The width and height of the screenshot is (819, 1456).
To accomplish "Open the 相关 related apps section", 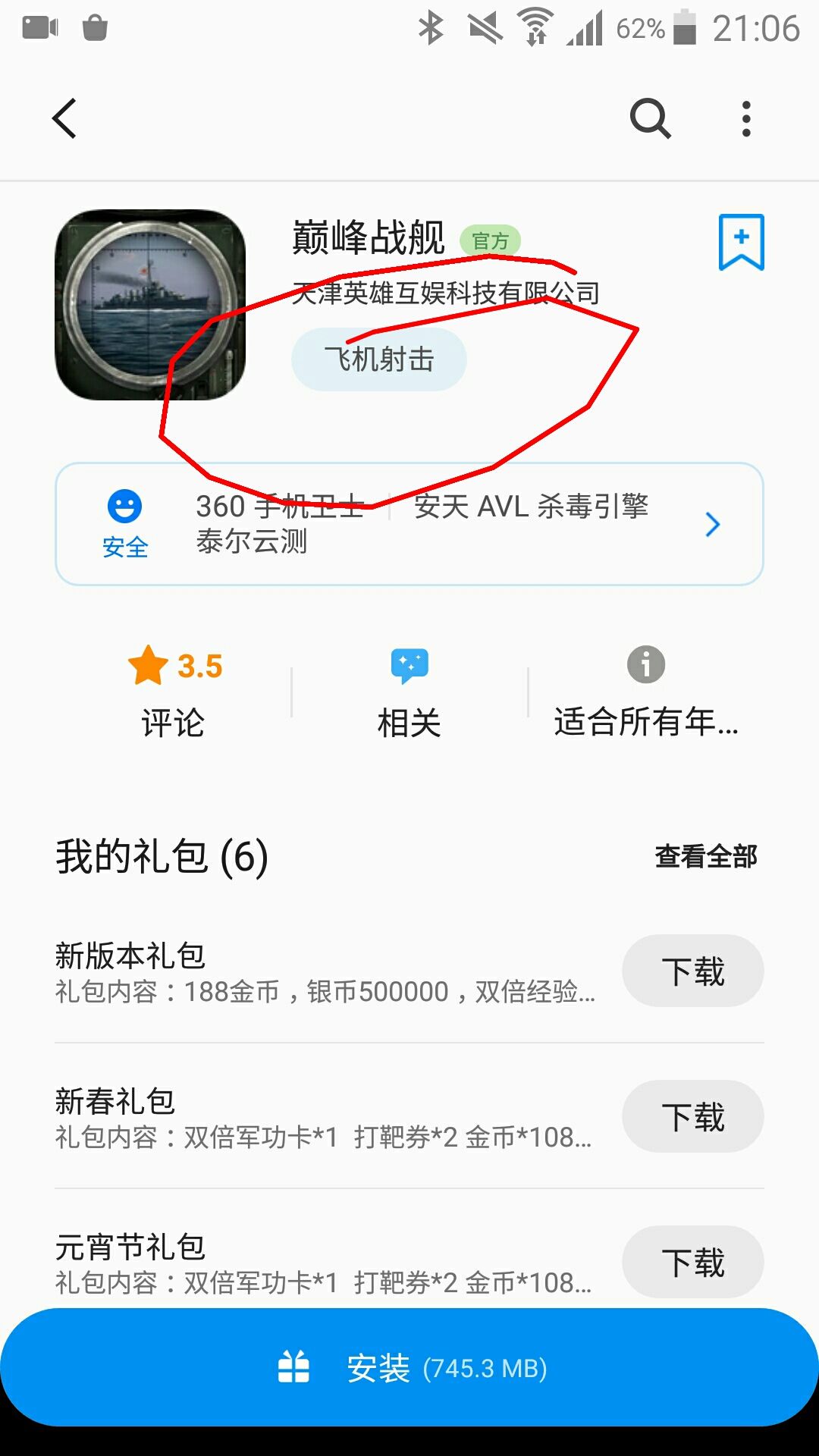I will 409,692.
